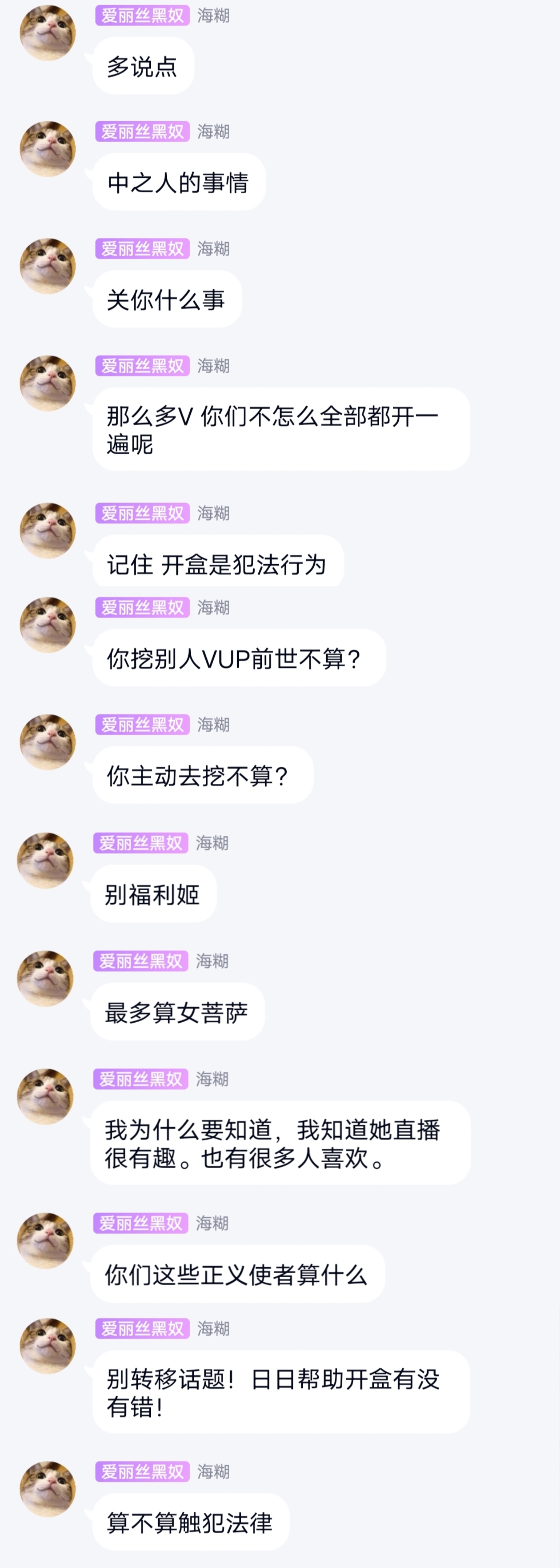The image size is (560, 1568).
Task: Tap the avatar next to "你们这些正义使者算什么"
Action: [x=46, y=1241]
